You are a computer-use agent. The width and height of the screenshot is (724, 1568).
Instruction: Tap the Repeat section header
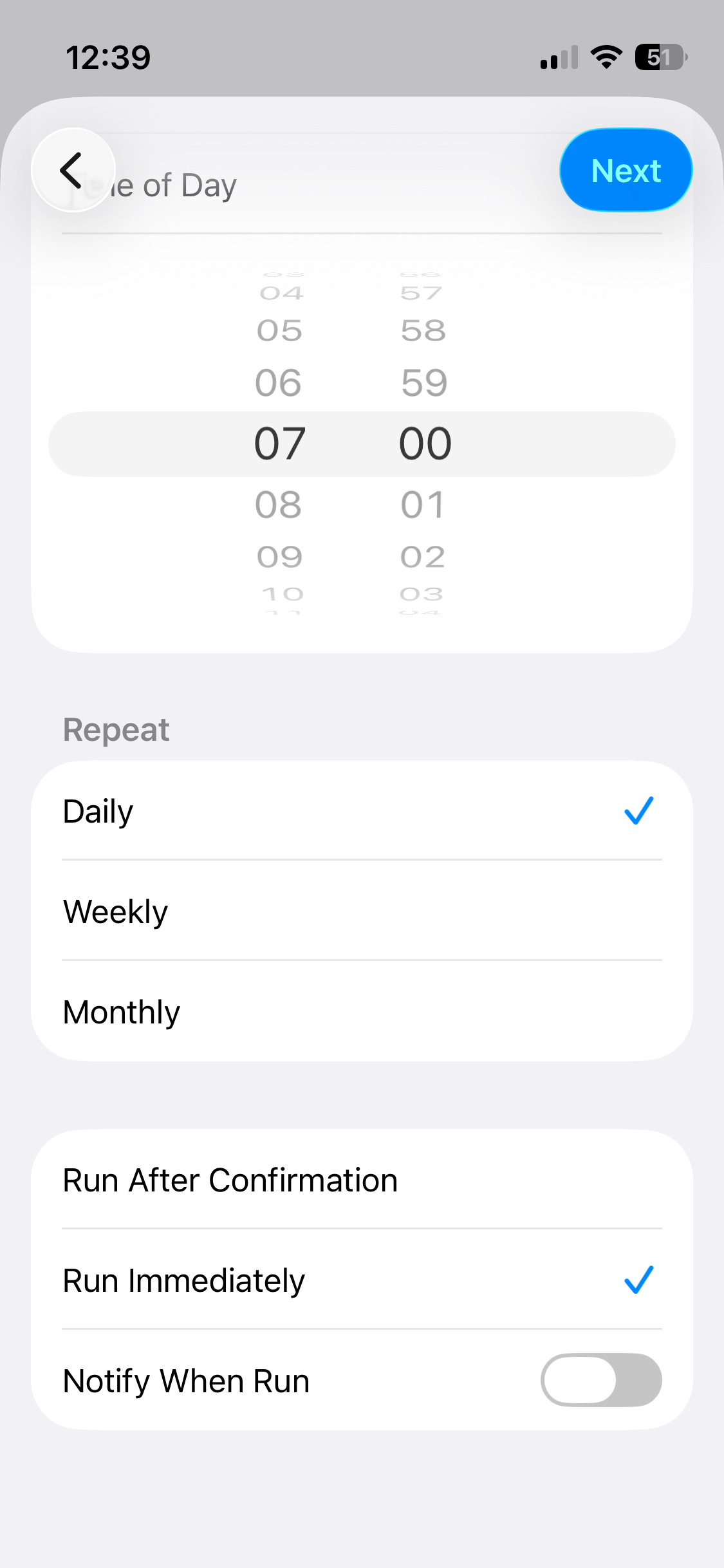point(115,728)
